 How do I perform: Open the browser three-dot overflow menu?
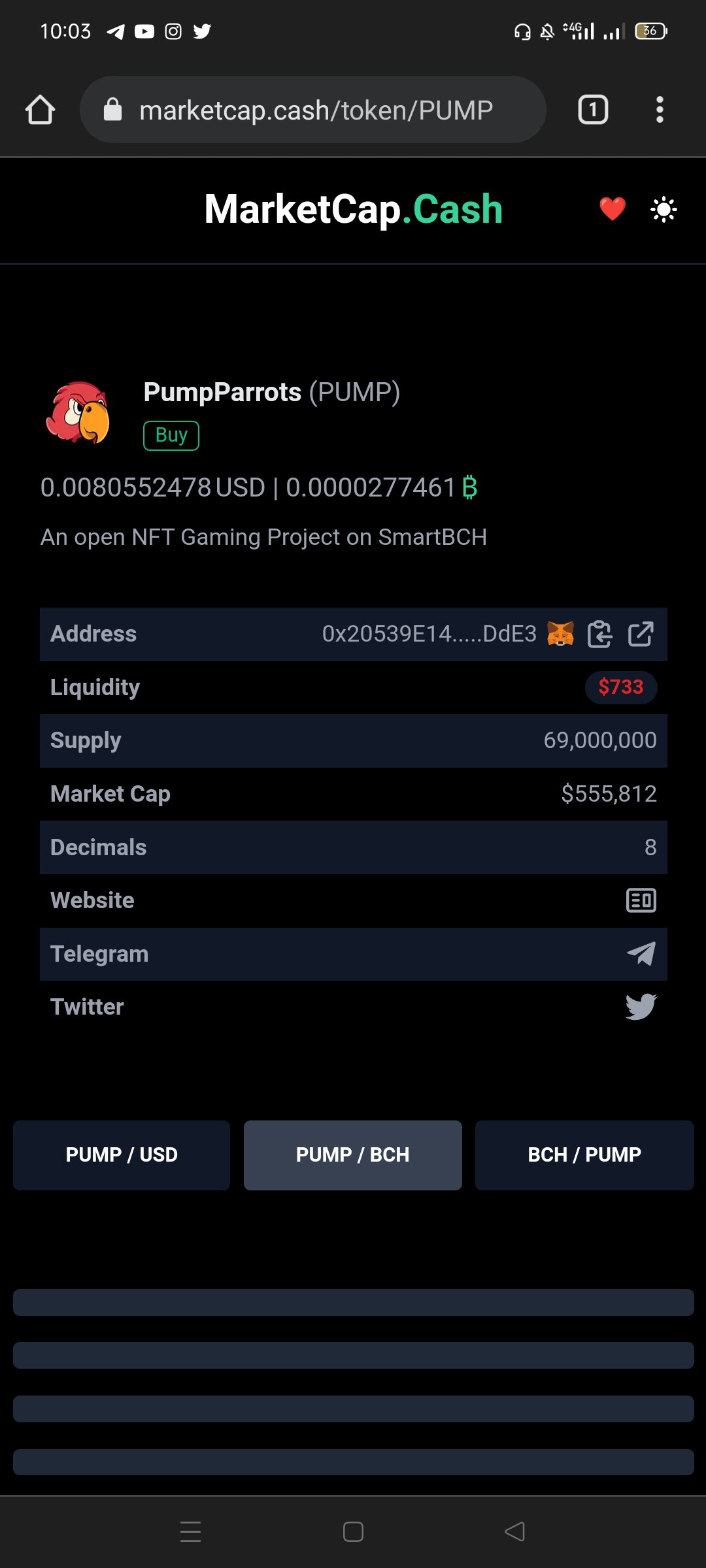click(660, 110)
